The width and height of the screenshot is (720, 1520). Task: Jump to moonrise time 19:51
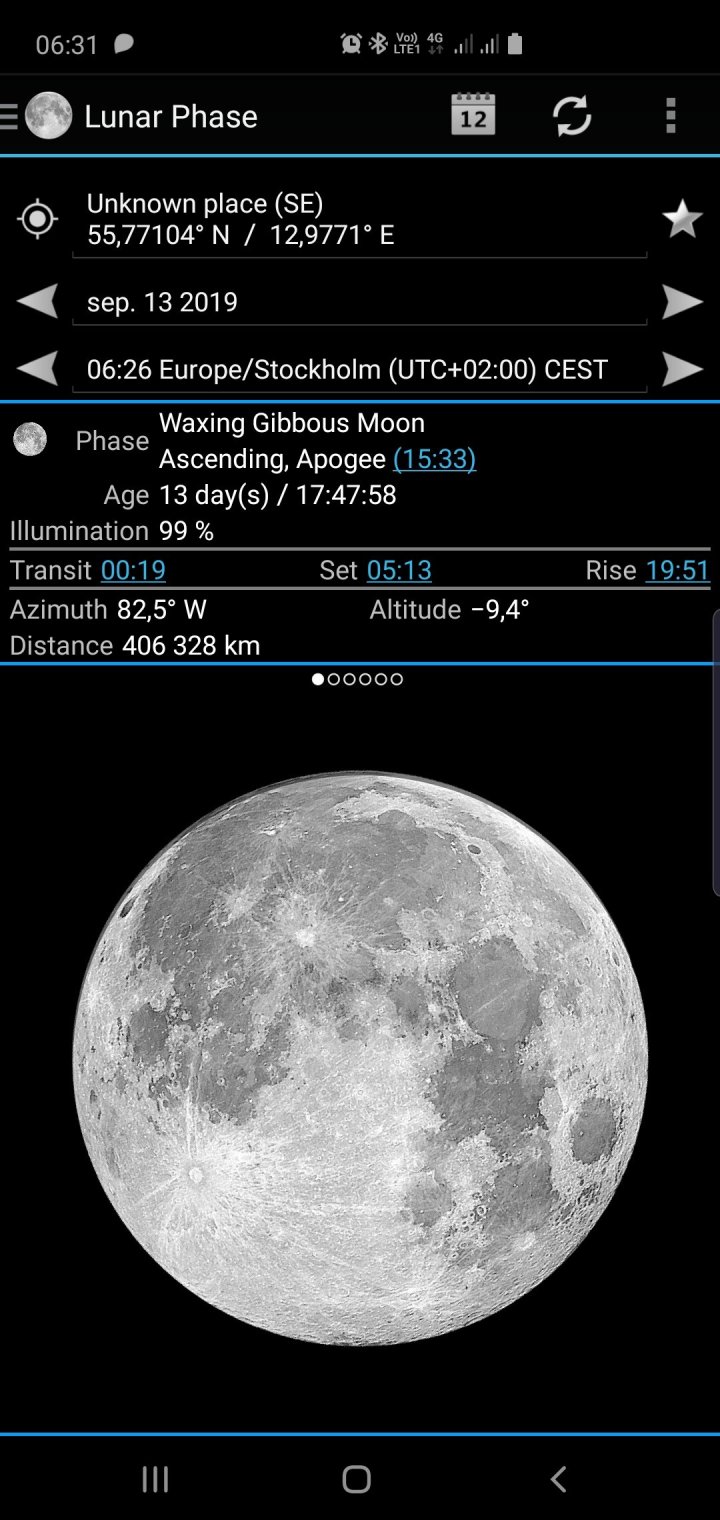pyautogui.click(x=677, y=570)
